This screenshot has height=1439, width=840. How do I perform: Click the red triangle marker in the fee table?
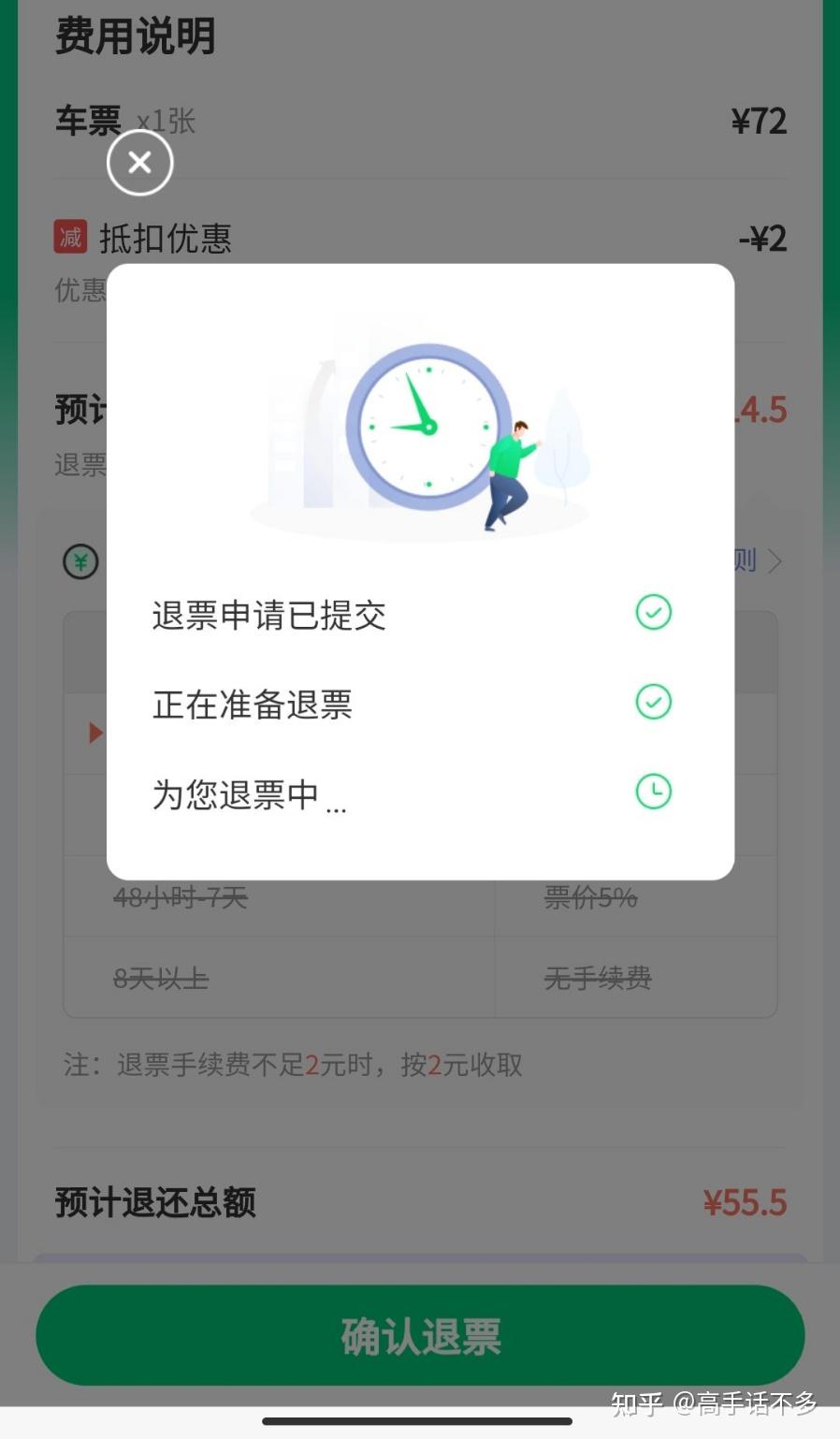(x=96, y=733)
